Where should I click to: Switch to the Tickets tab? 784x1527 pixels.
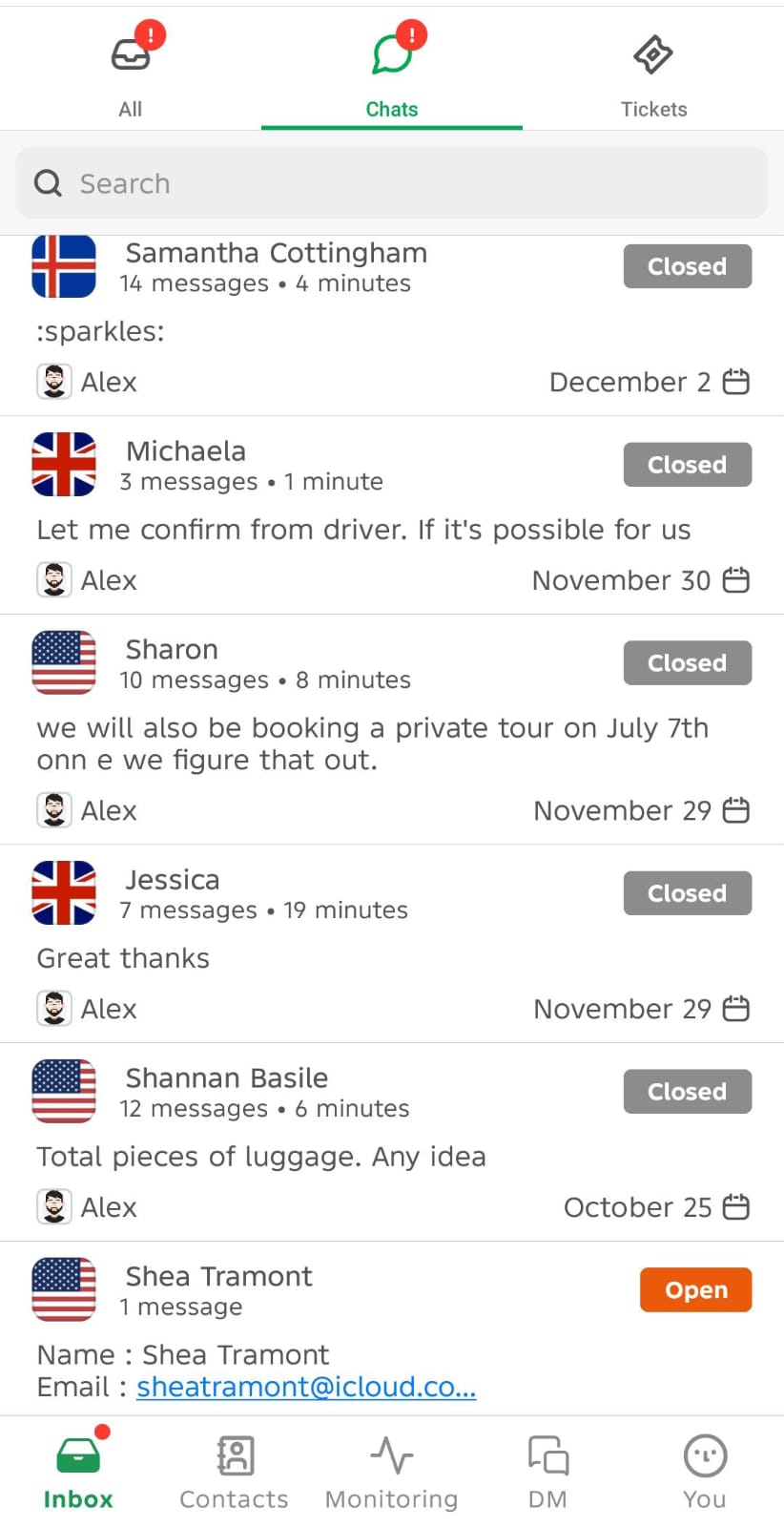coord(653,72)
